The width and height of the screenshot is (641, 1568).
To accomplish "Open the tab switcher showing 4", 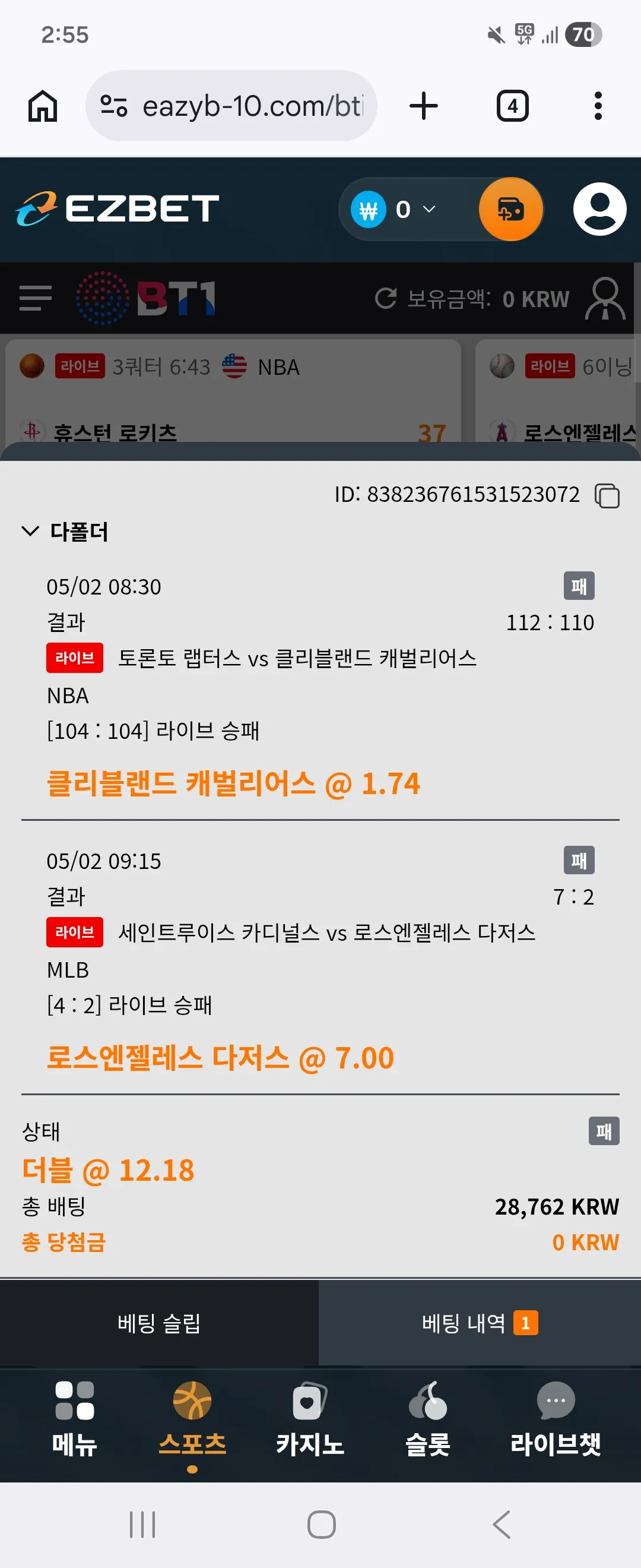I will tap(513, 106).
